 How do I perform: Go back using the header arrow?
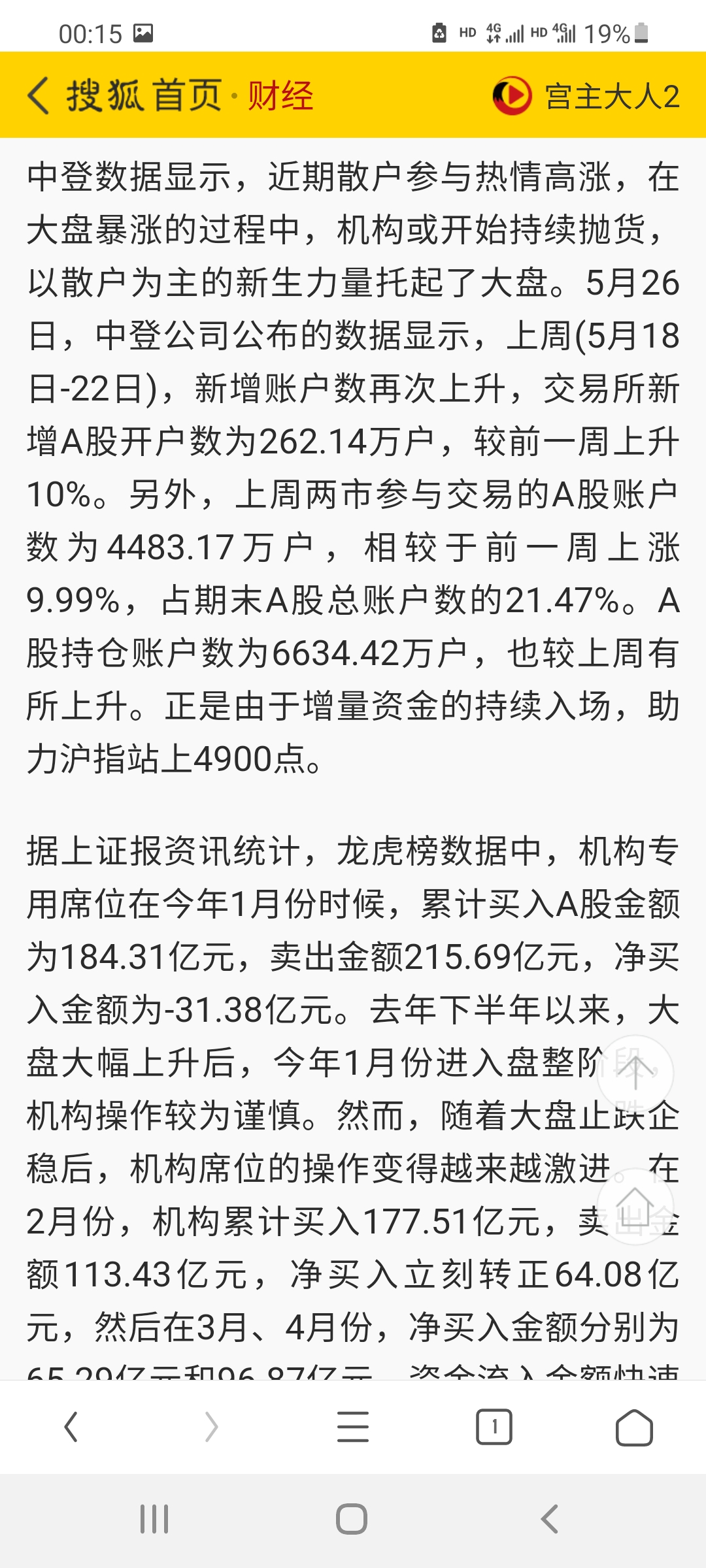tap(39, 95)
